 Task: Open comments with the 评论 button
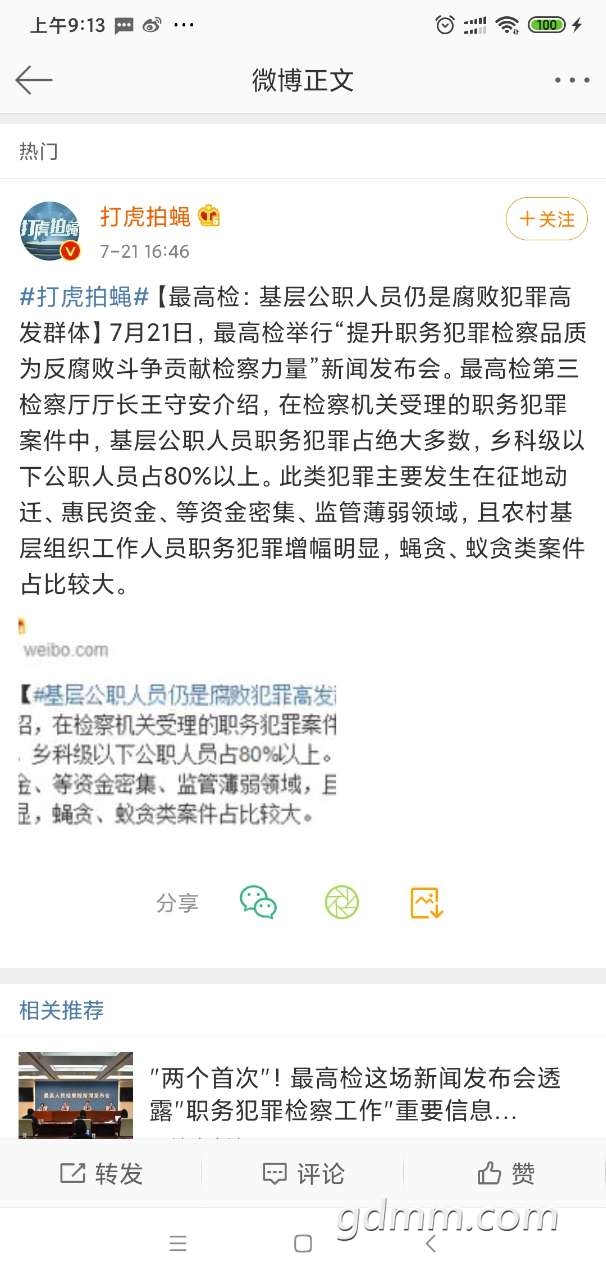[x=303, y=1173]
